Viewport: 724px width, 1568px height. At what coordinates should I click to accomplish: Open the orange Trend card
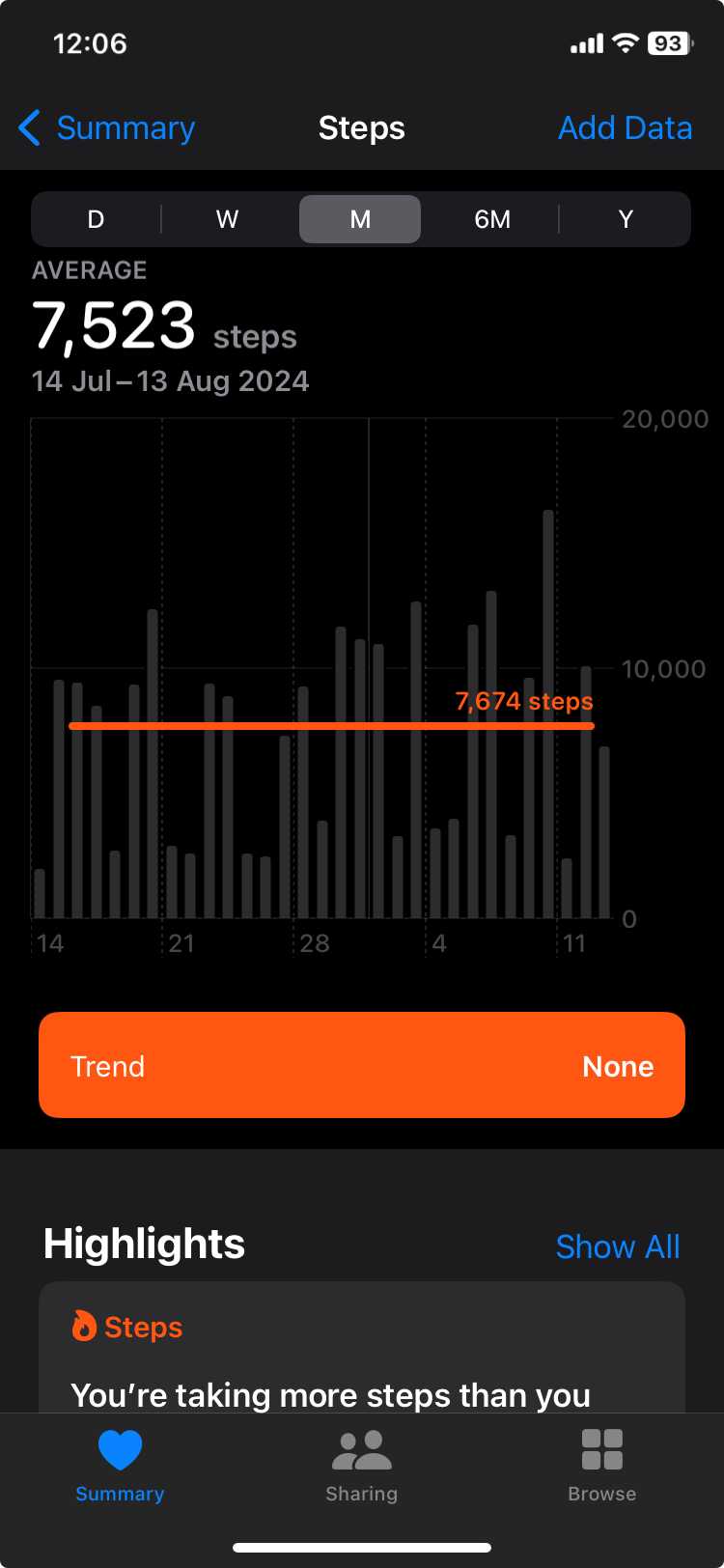362,1065
